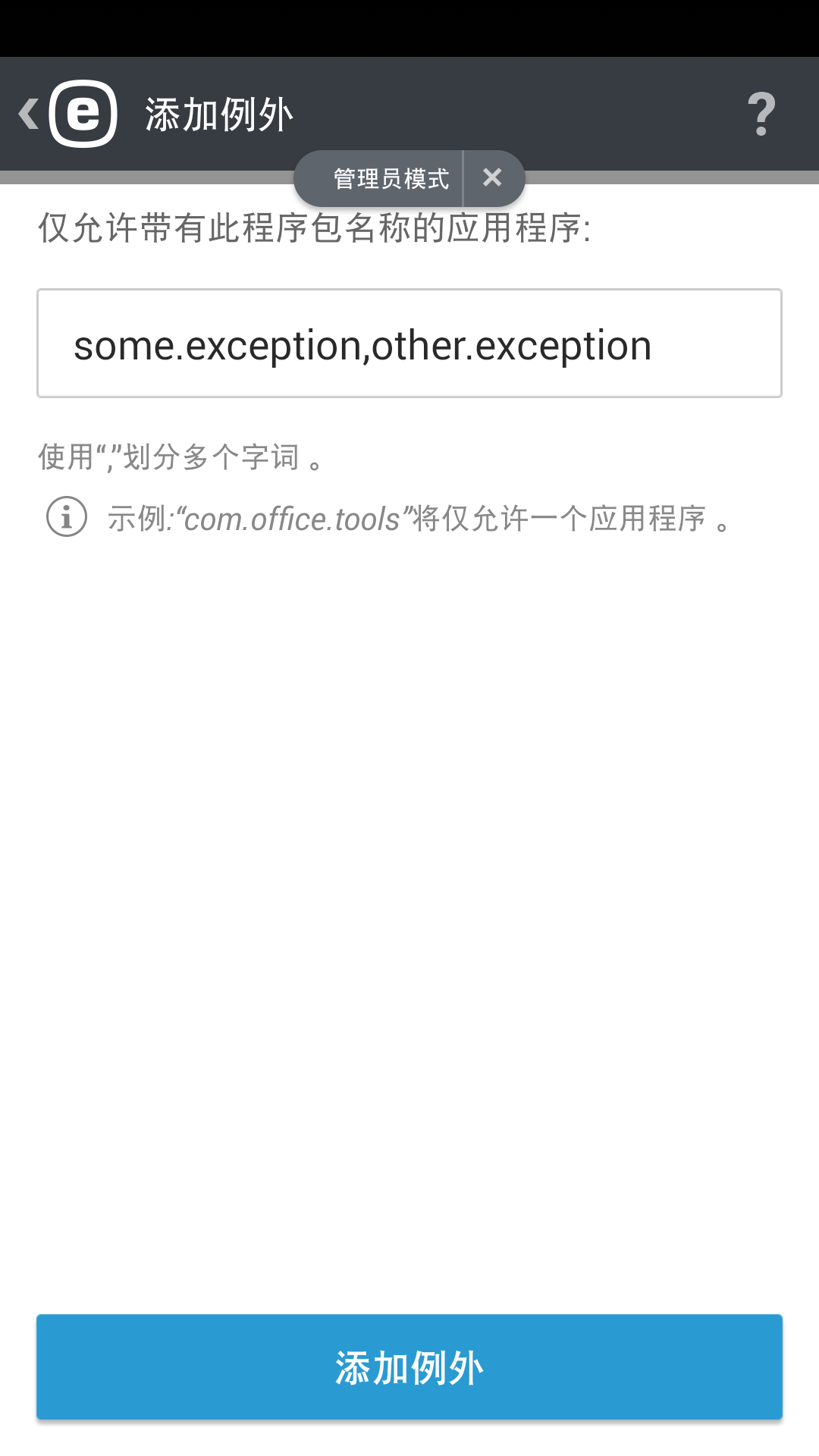This screenshot has height=1456, width=819.
Task: Tap the 管理员模式 label pill
Action: (390, 179)
